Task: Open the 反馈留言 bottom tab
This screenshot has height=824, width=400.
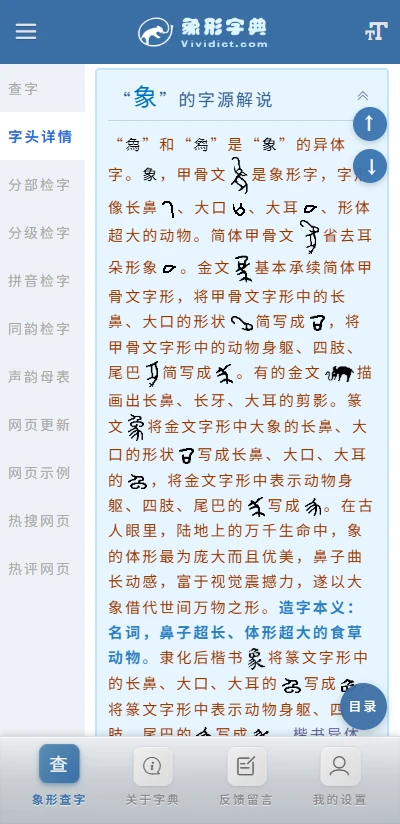Action: (246, 777)
